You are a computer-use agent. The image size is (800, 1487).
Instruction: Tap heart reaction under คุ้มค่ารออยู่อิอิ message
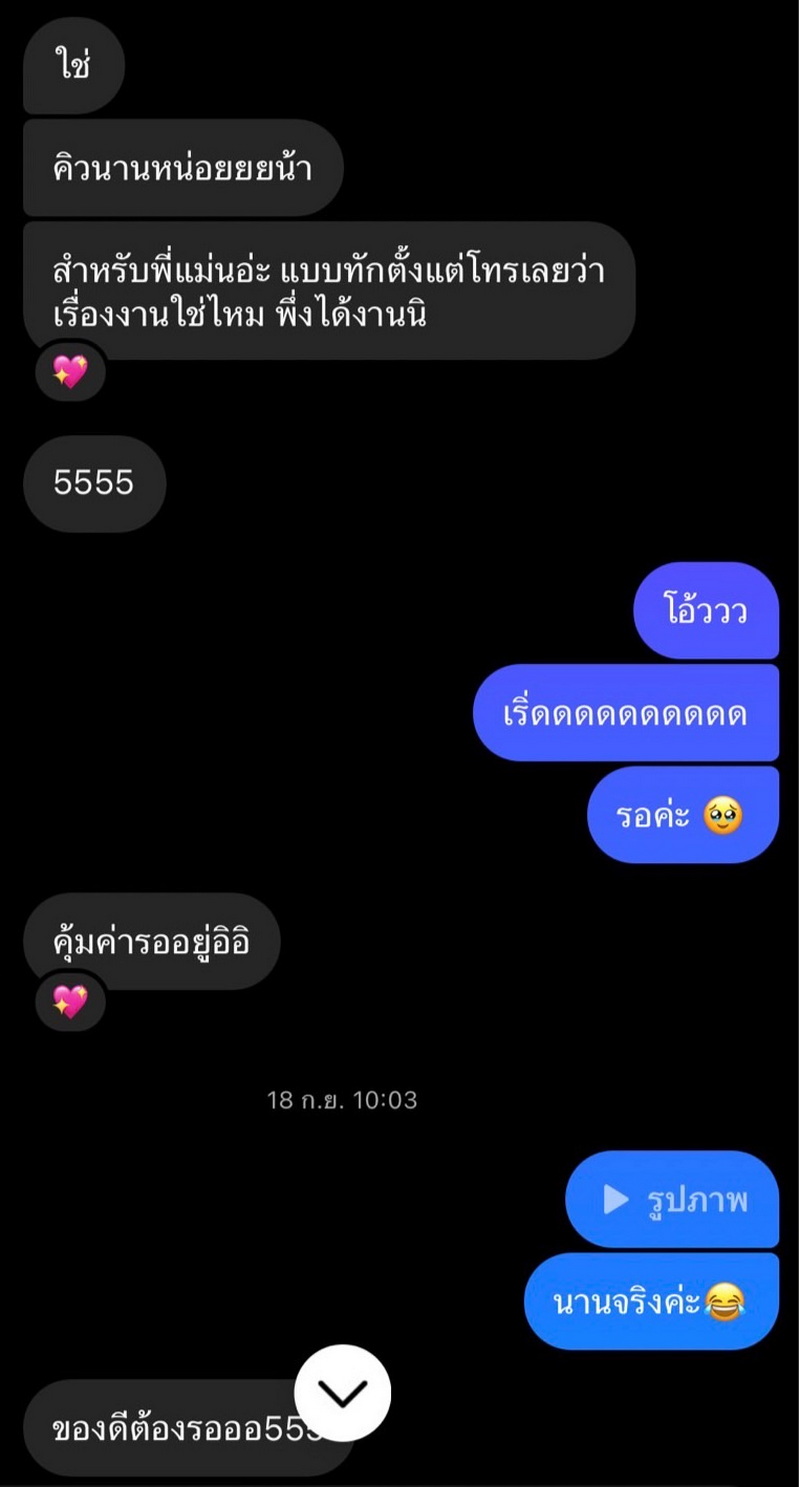70,1001
